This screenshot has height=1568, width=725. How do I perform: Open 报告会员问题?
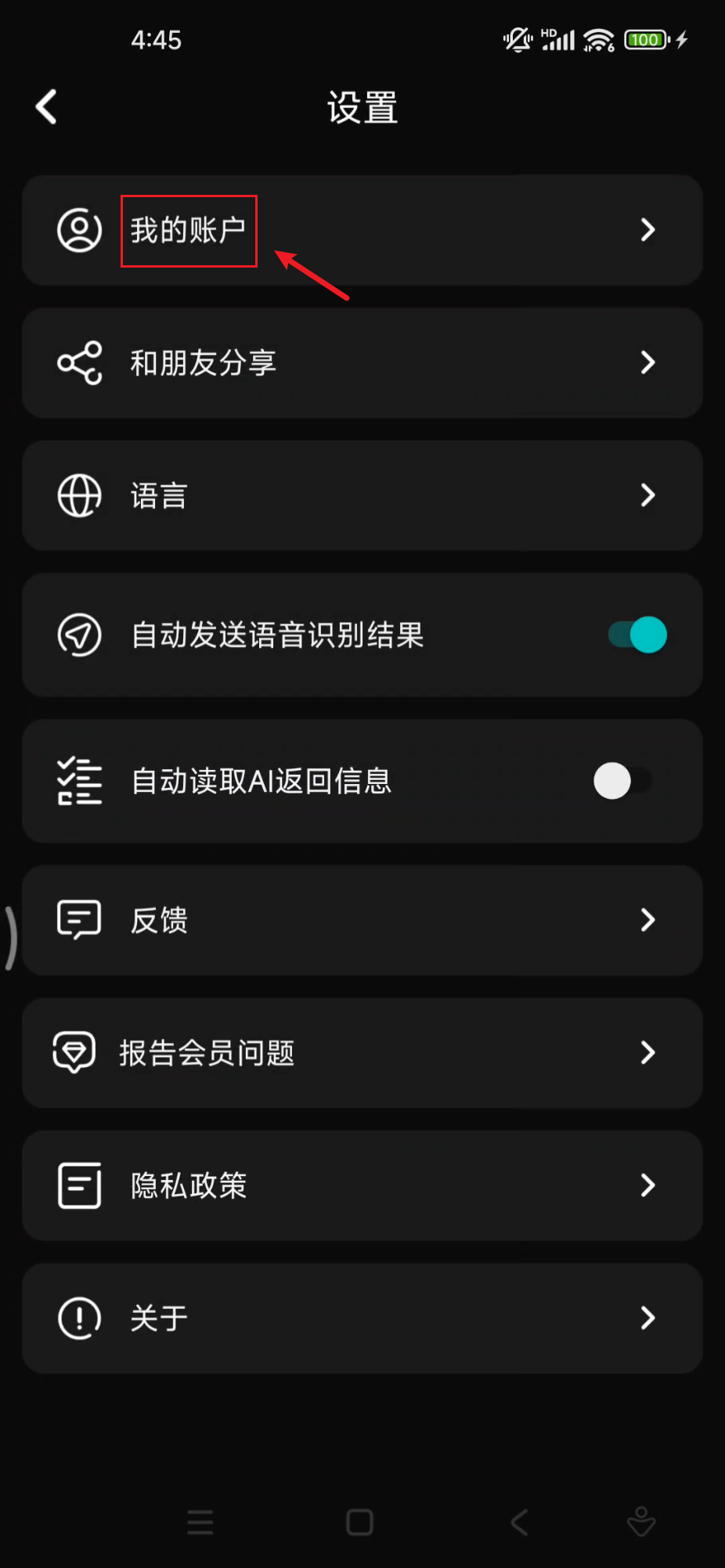tap(362, 1052)
